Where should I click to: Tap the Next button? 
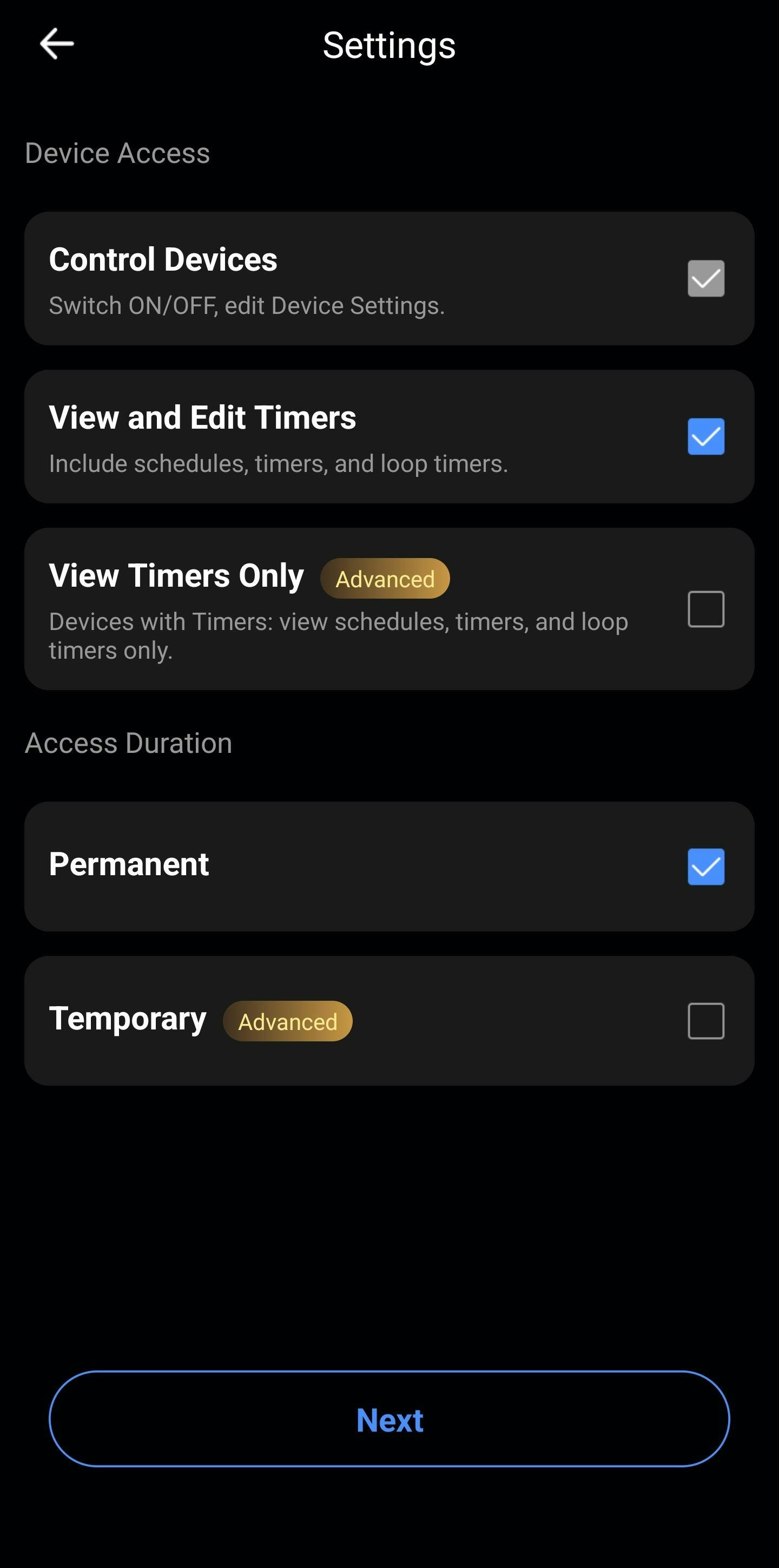pyautogui.click(x=389, y=1419)
